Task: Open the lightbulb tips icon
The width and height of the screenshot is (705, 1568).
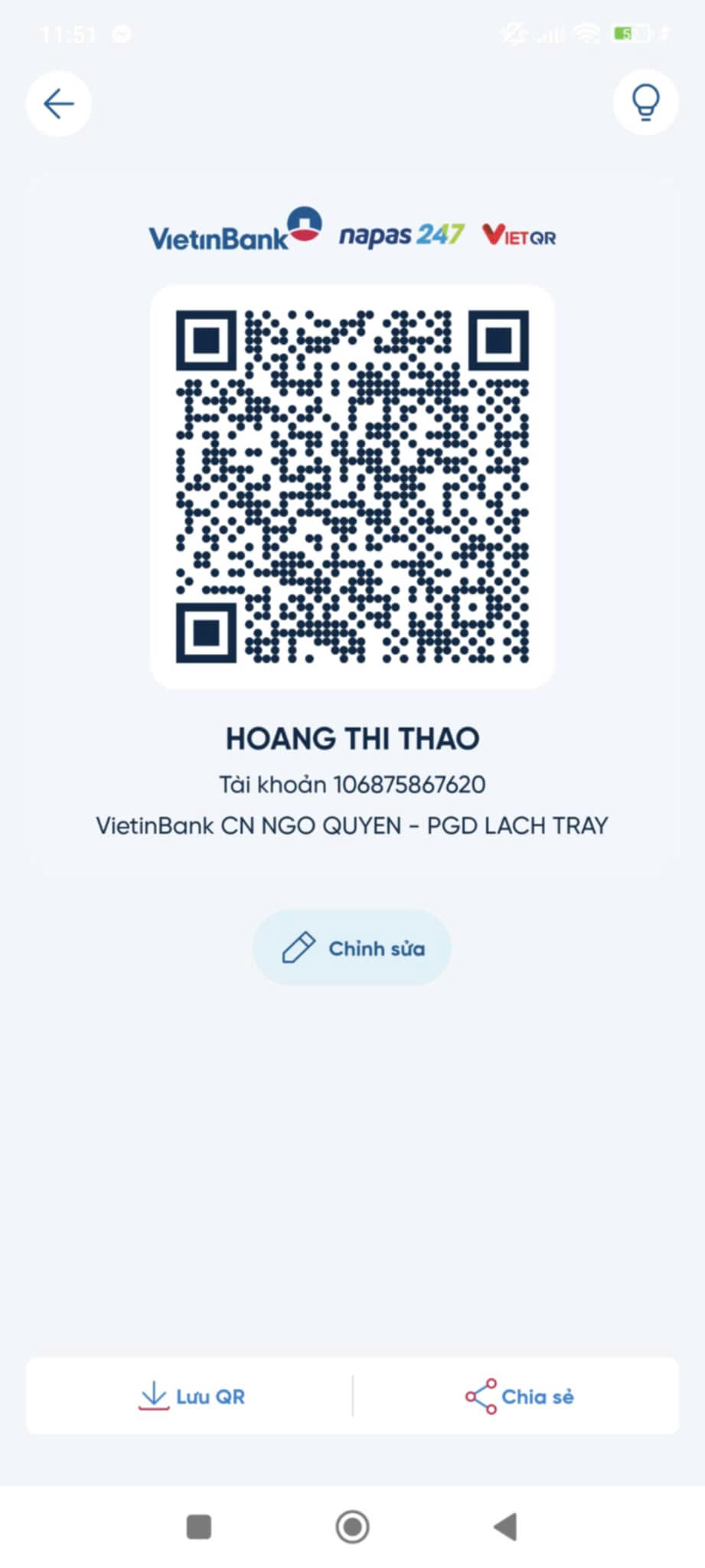Action: click(645, 103)
